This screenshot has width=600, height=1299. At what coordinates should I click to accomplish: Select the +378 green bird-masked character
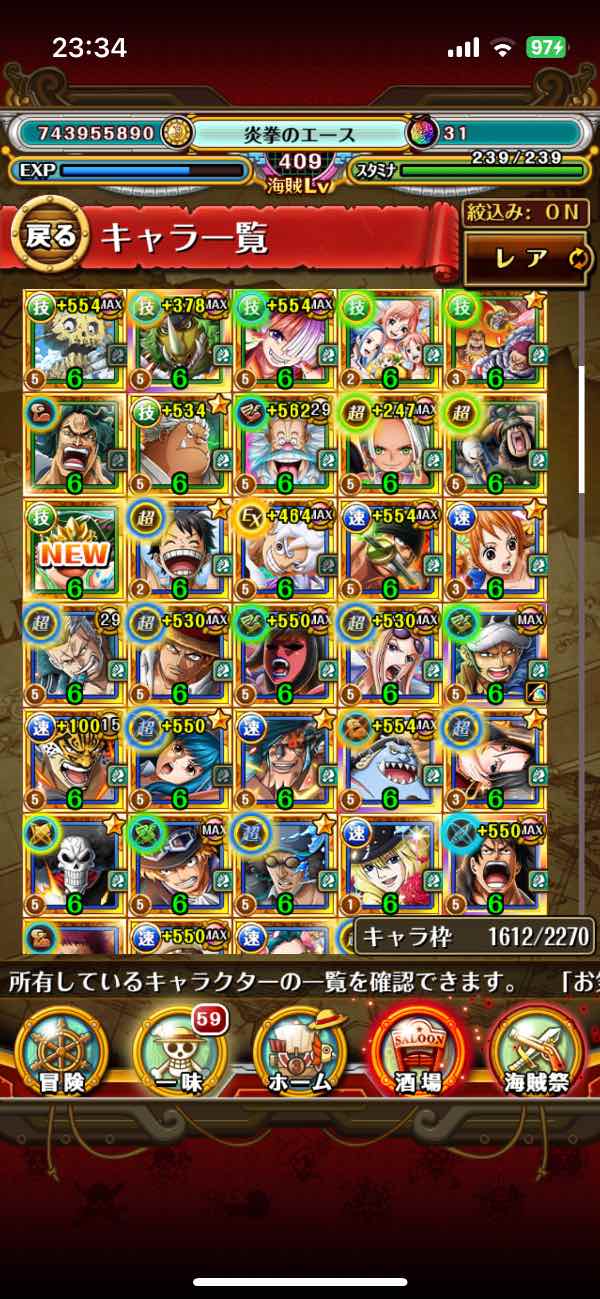pos(180,340)
